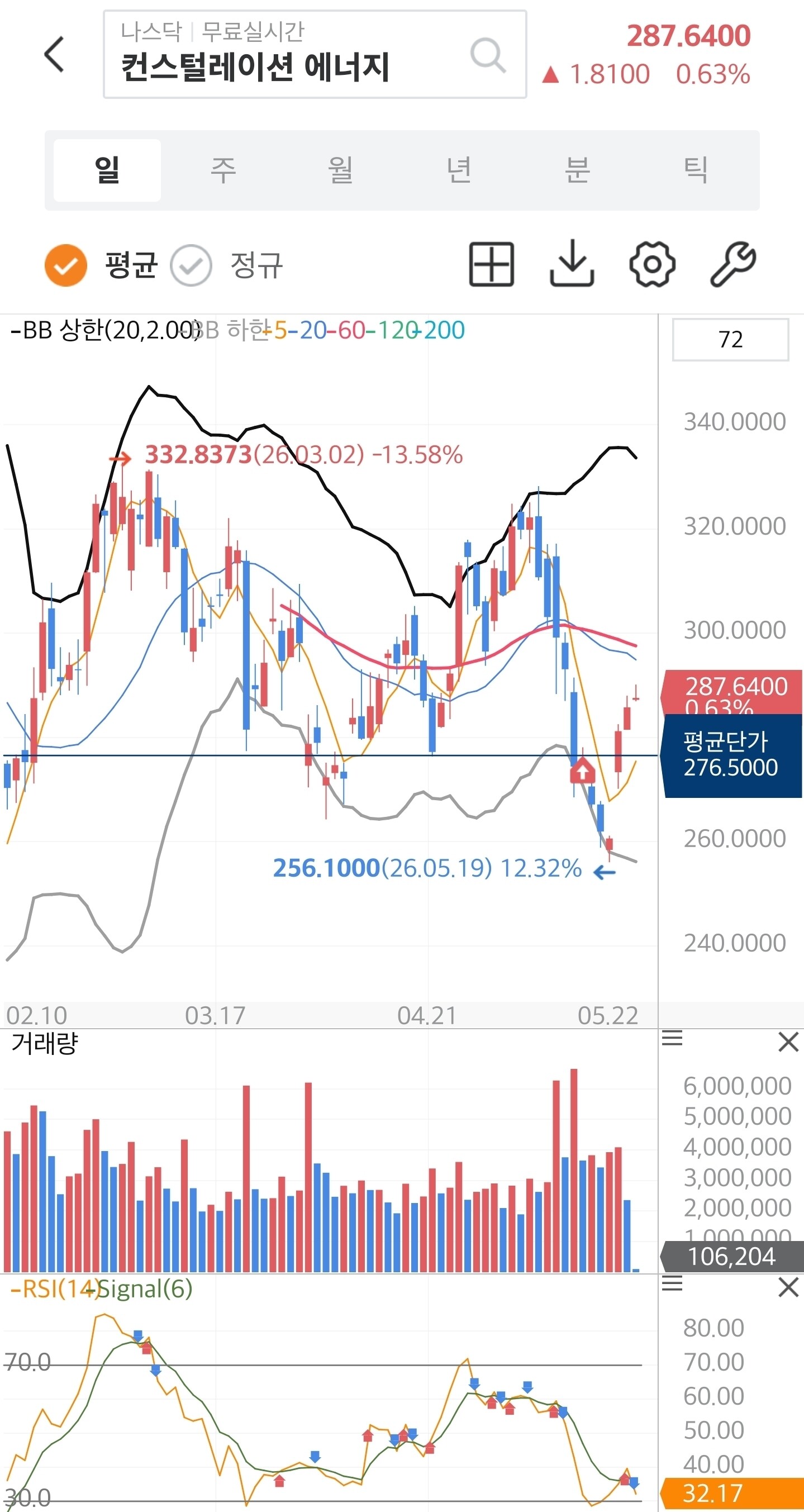Image resolution: width=804 pixels, height=1512 pixels.
Task: Switch to the 년 yearly chart tab
Action: point(459,170)
